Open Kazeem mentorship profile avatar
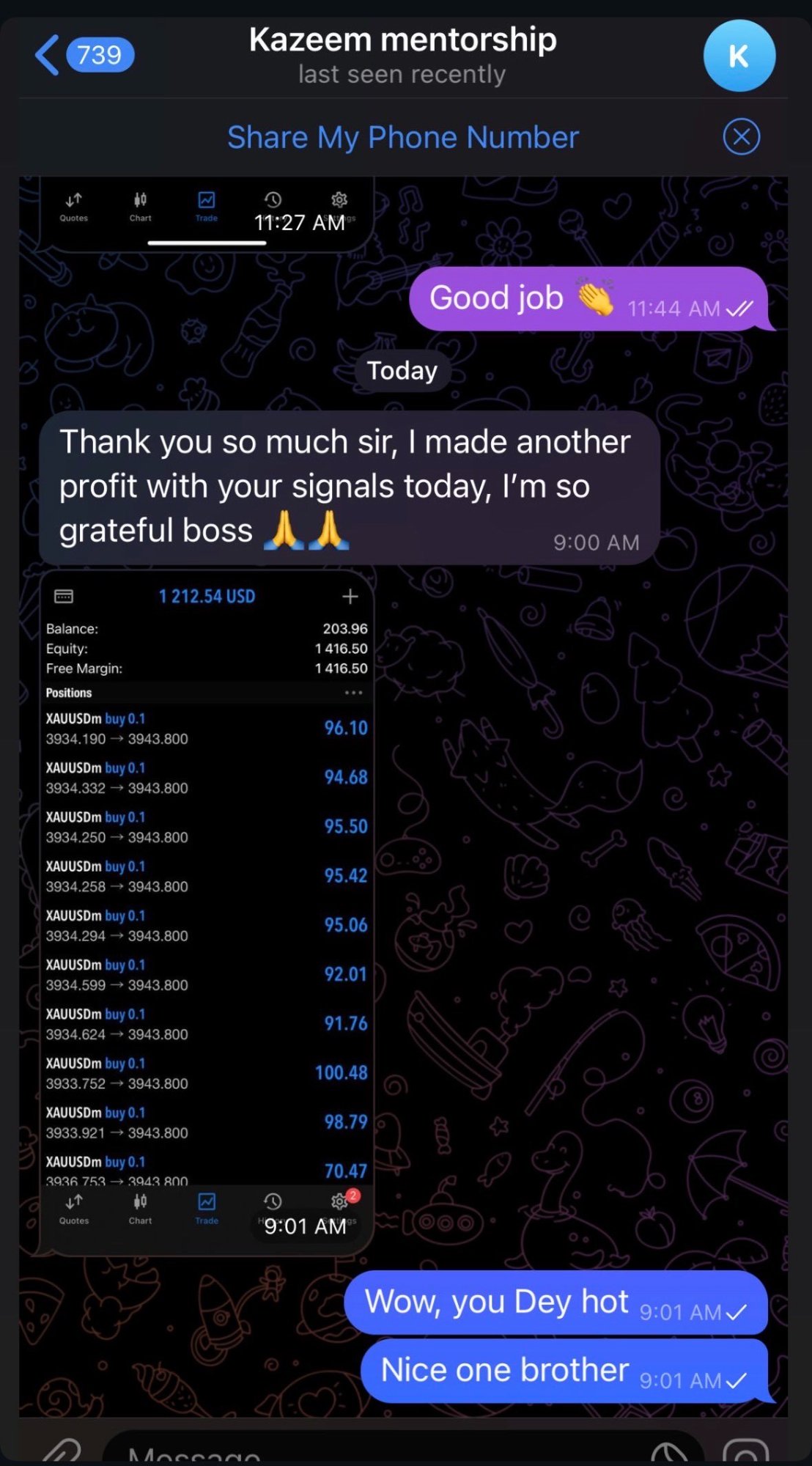The width and height of the screenshot is (812, 1466). (739, 56)
